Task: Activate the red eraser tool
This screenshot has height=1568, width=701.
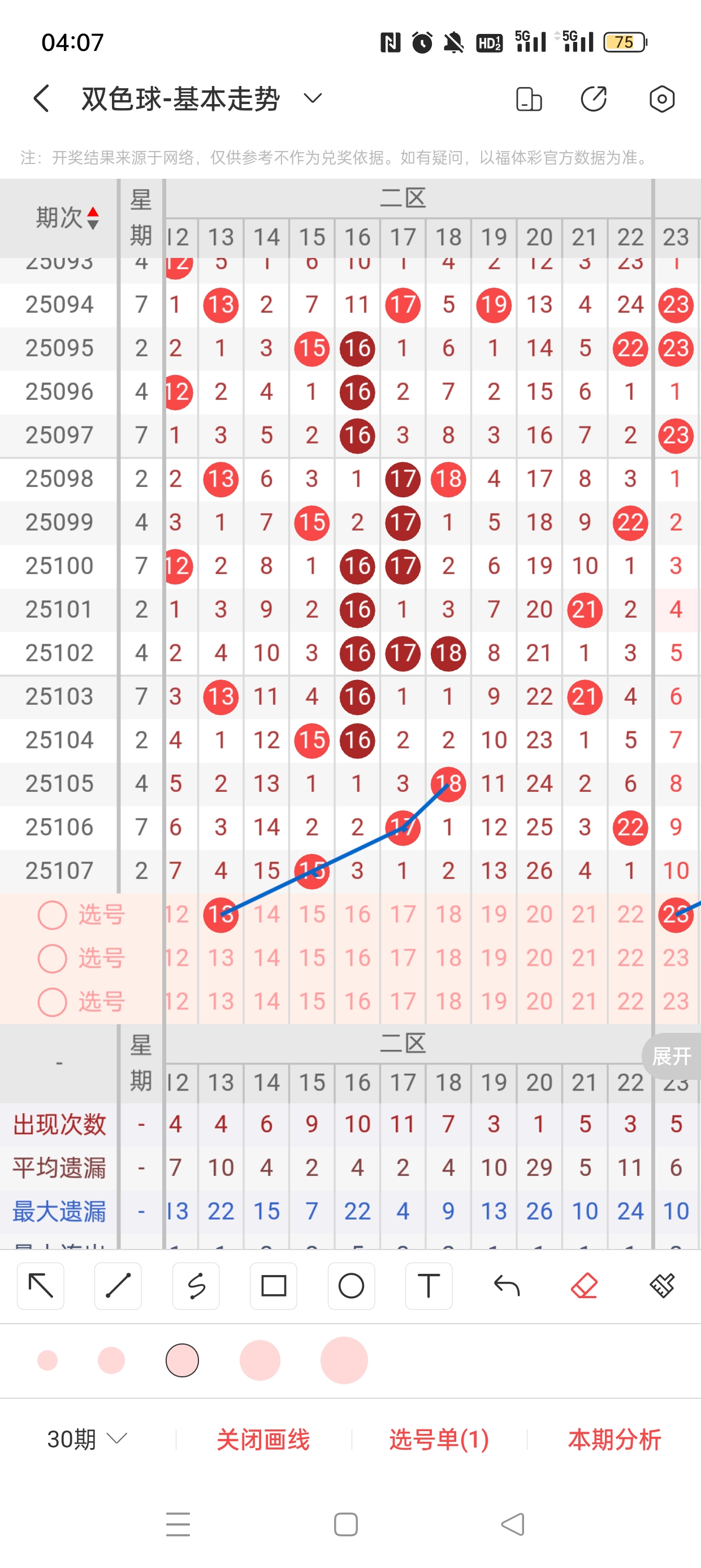Action: tap(584, 1286)
